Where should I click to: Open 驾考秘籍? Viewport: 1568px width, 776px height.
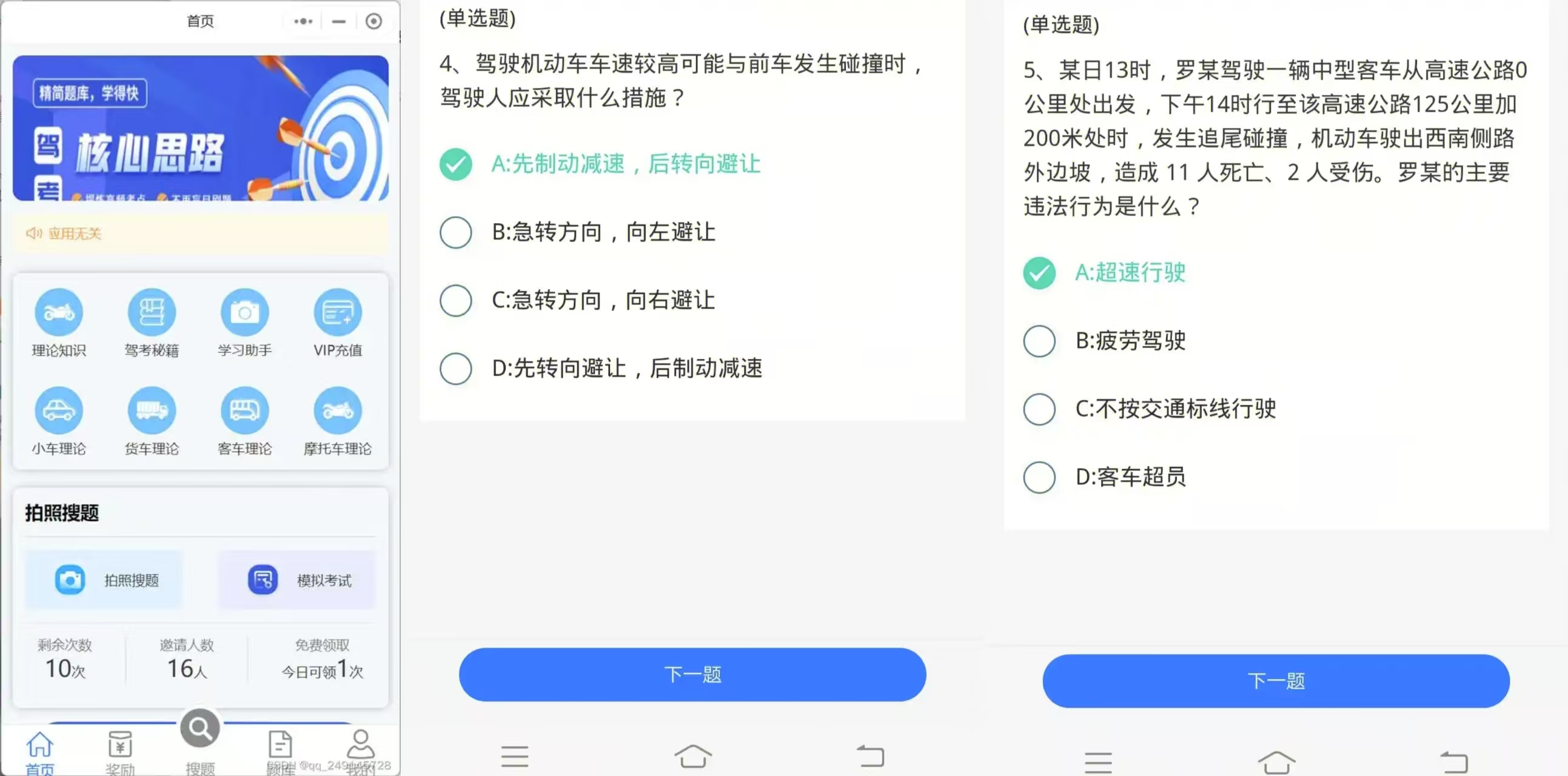[152, 313]
